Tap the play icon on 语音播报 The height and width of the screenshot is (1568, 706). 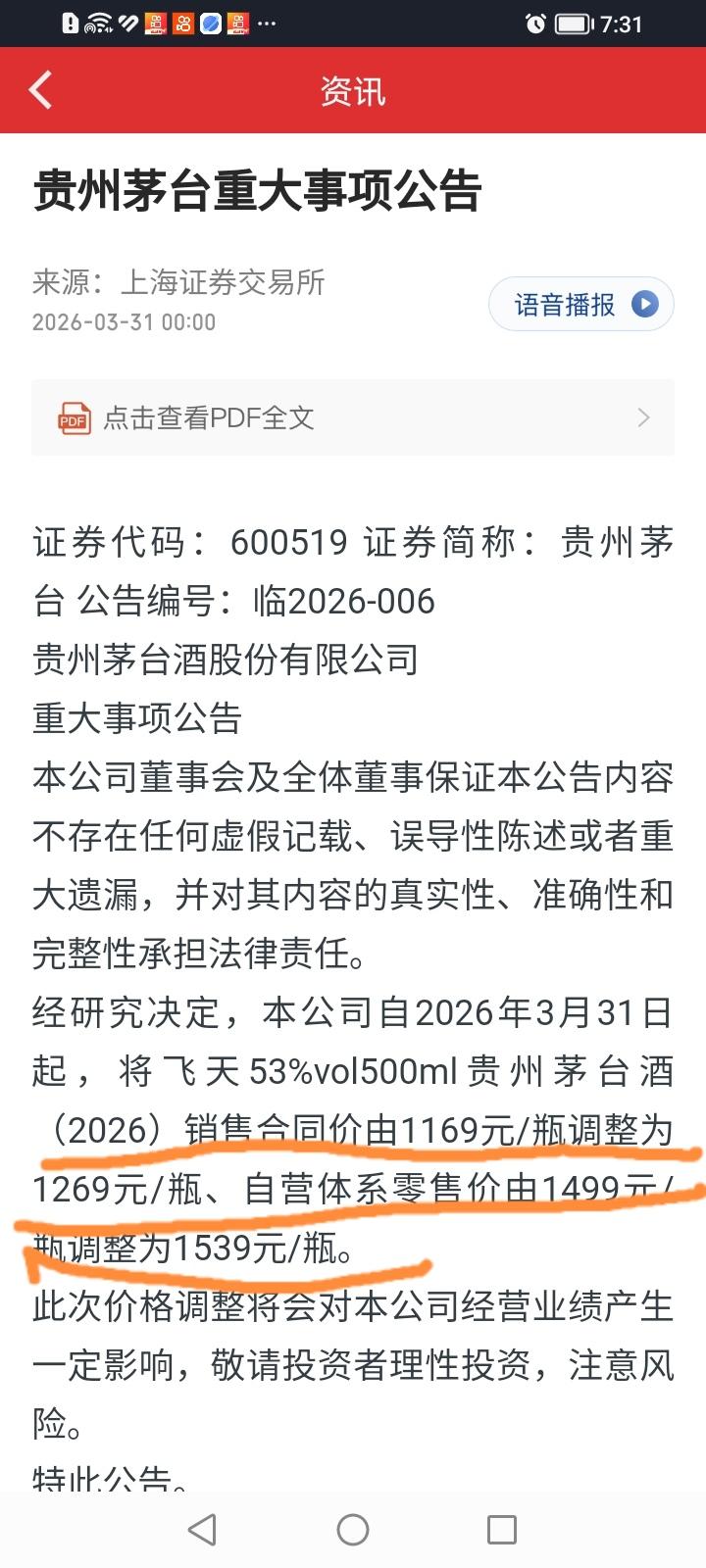(x=644, y=304)
